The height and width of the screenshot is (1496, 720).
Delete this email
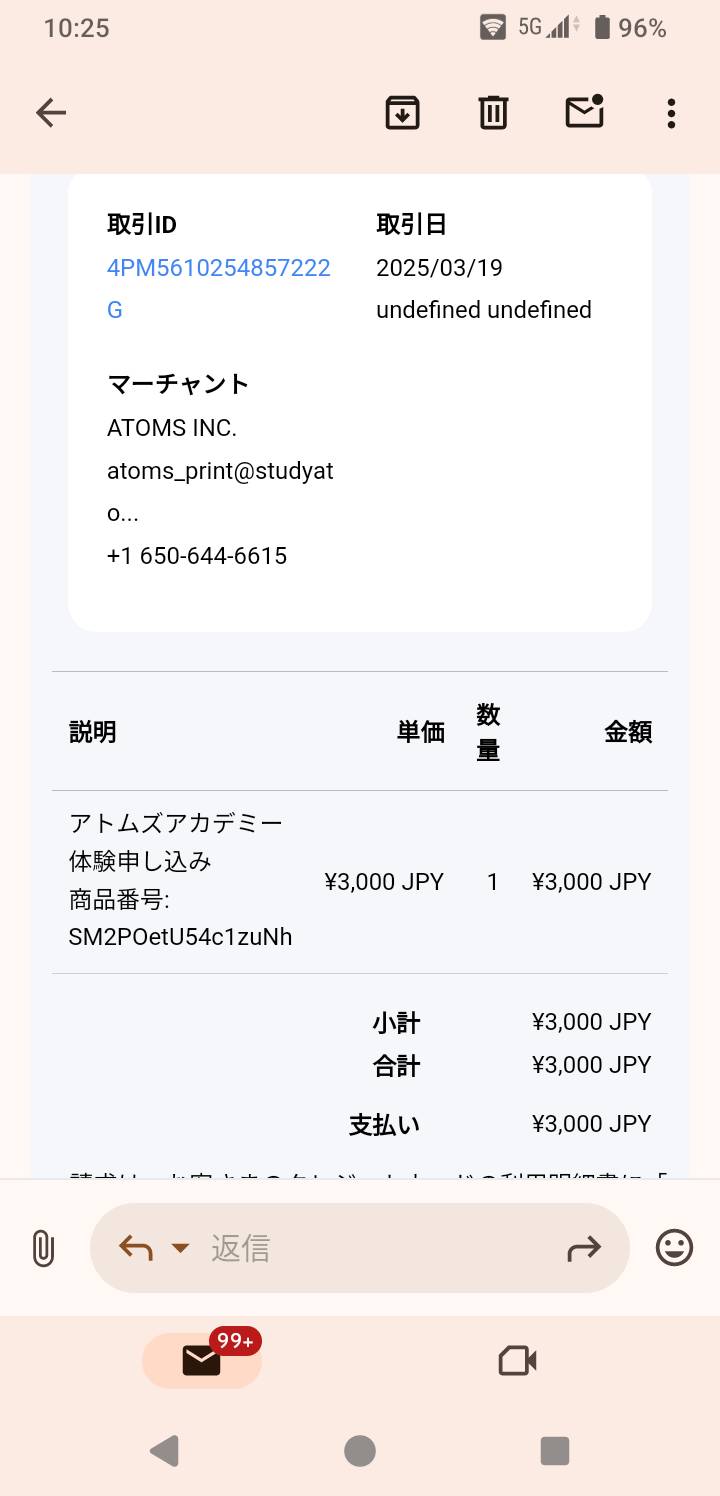click(x=493, y=113)
